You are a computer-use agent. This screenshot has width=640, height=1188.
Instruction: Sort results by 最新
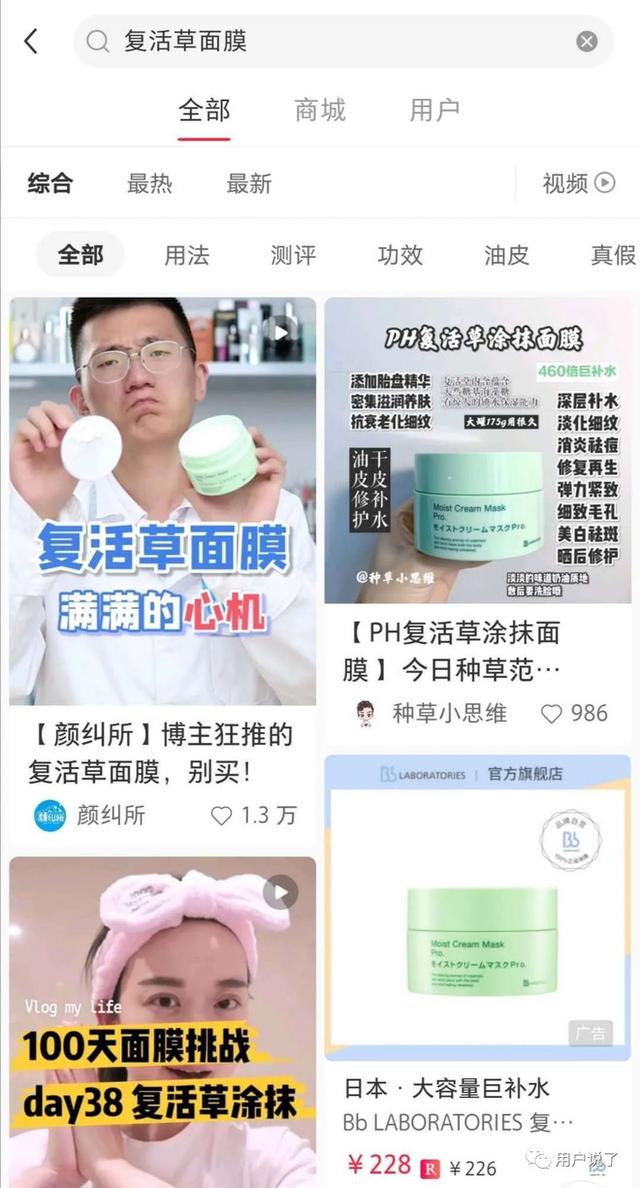[x=249, y=184]
